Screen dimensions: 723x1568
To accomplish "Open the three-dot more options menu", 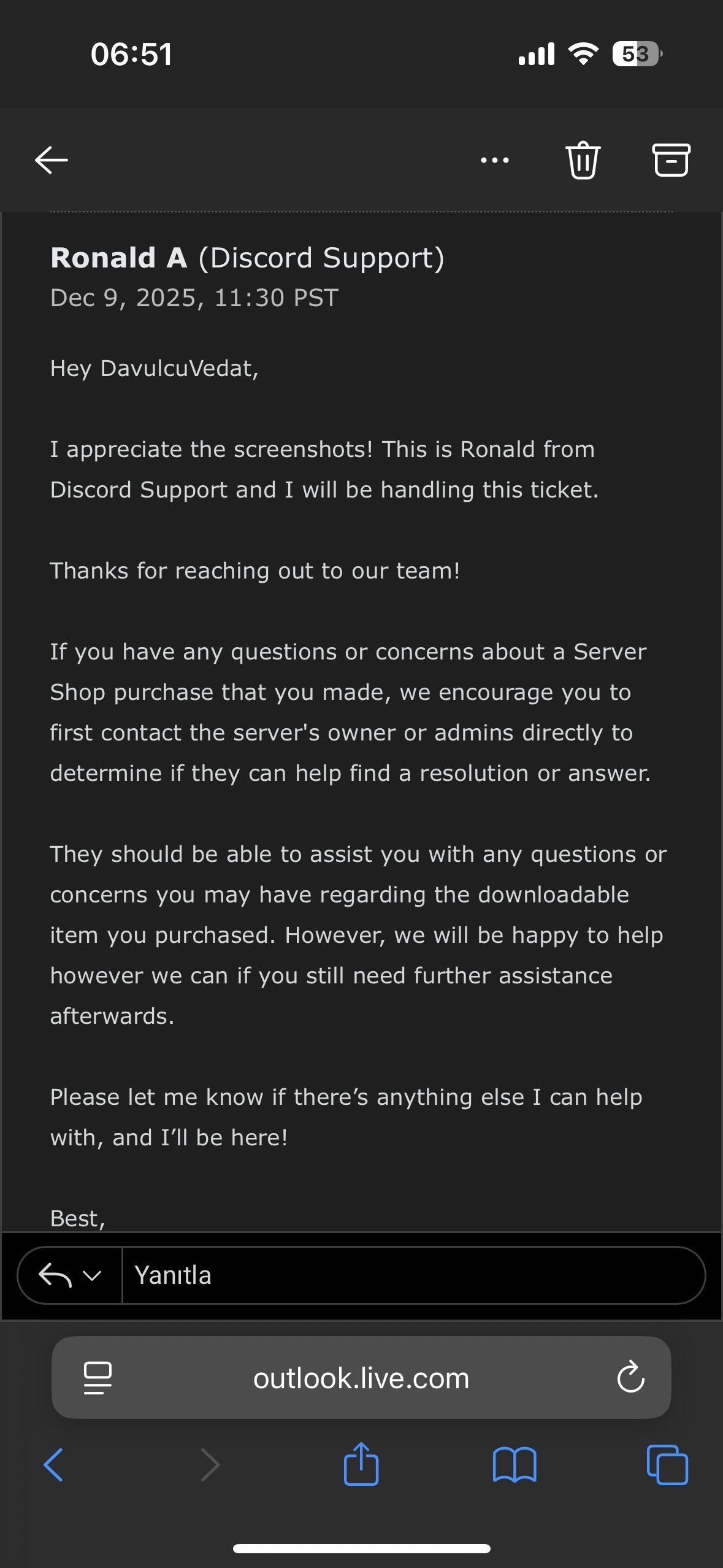I will click(x=494, y=160).
